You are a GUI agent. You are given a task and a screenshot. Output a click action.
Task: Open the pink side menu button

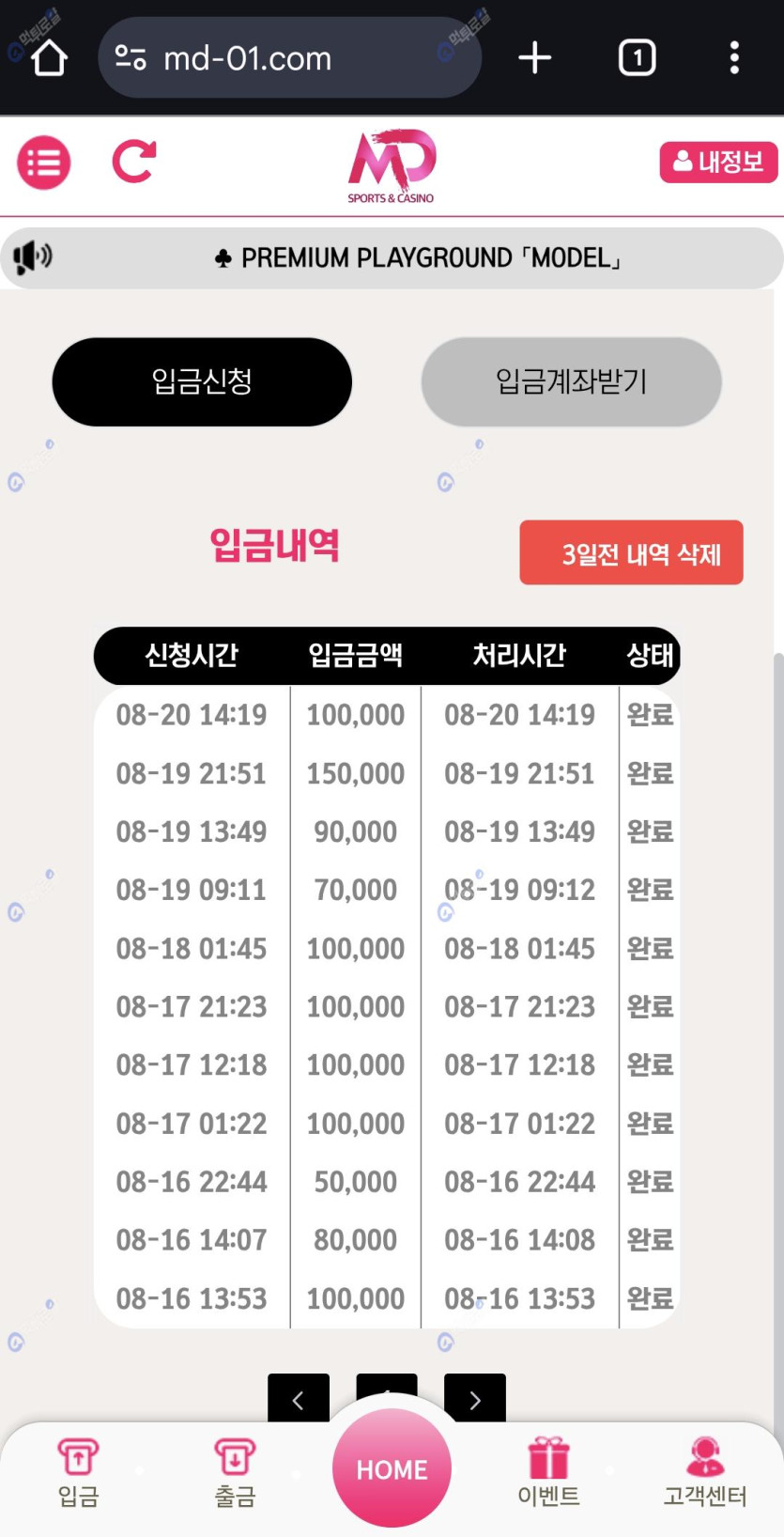[x=44, y=163]
